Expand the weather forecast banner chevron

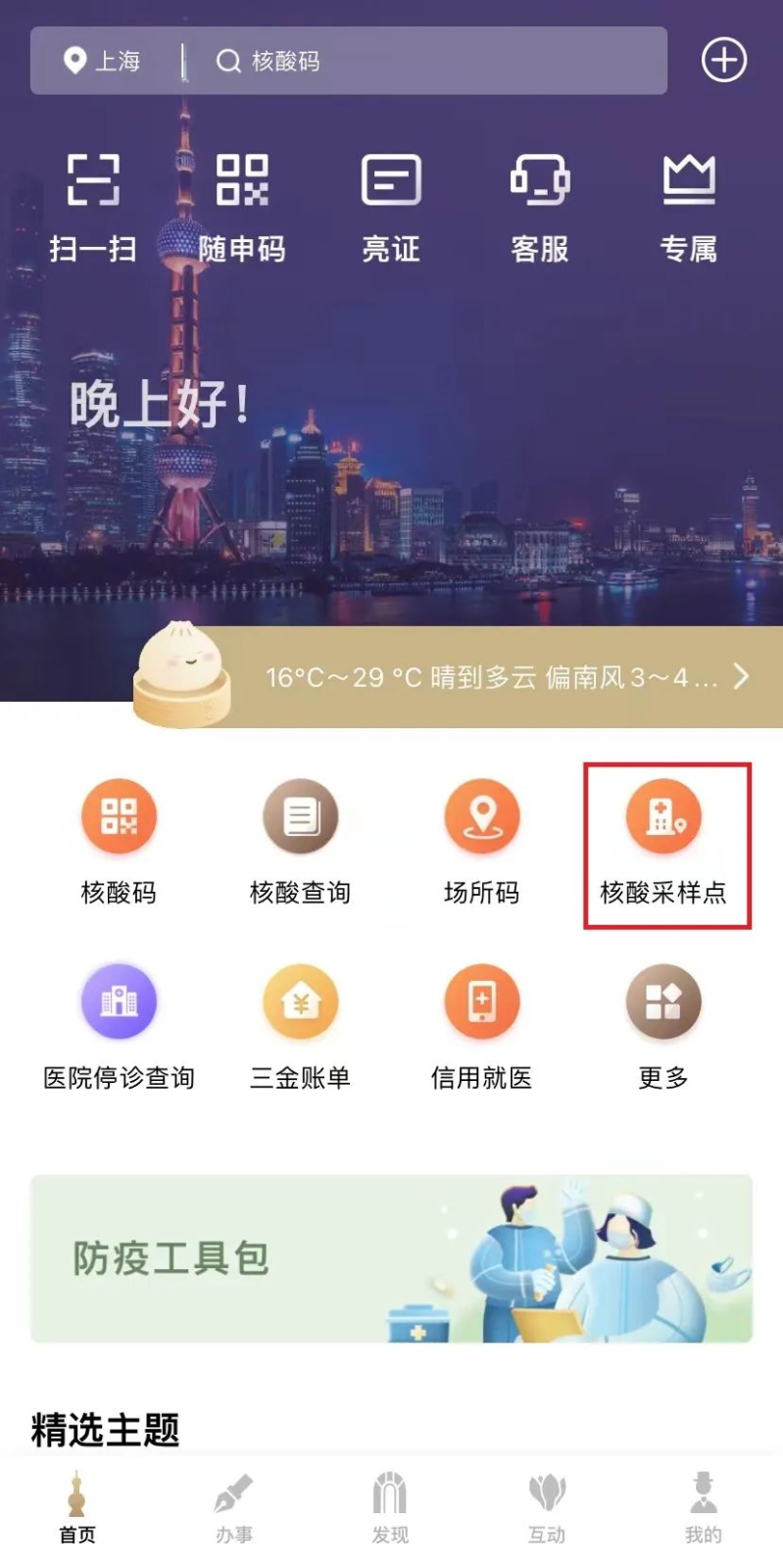(x=743, y=676)
